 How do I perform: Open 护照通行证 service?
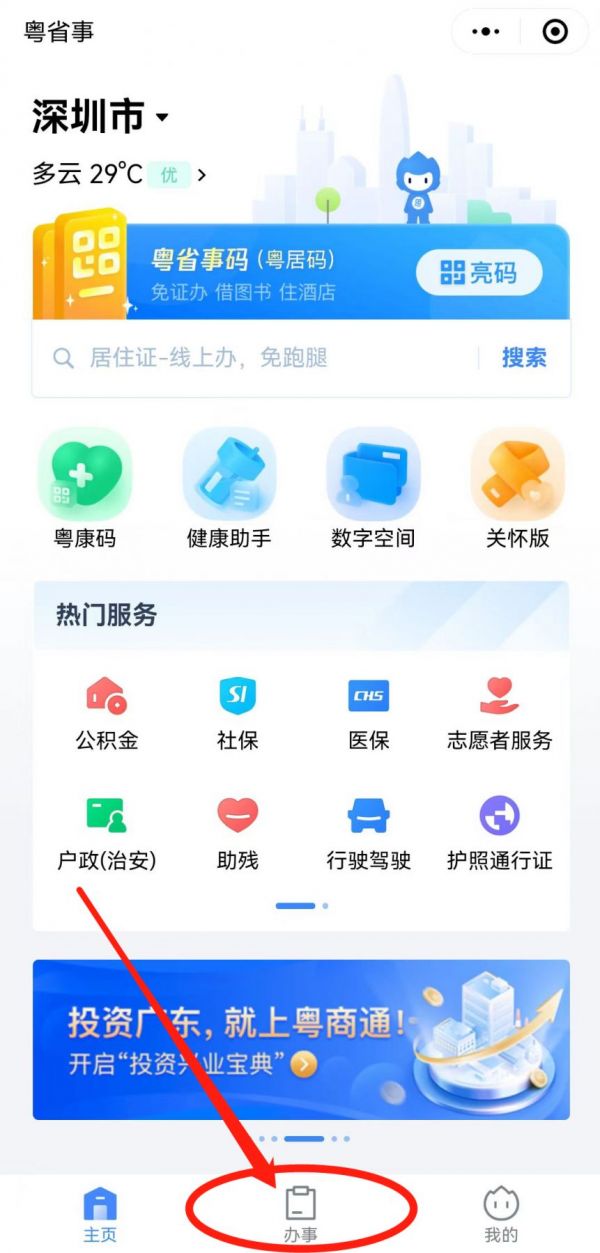499,833
